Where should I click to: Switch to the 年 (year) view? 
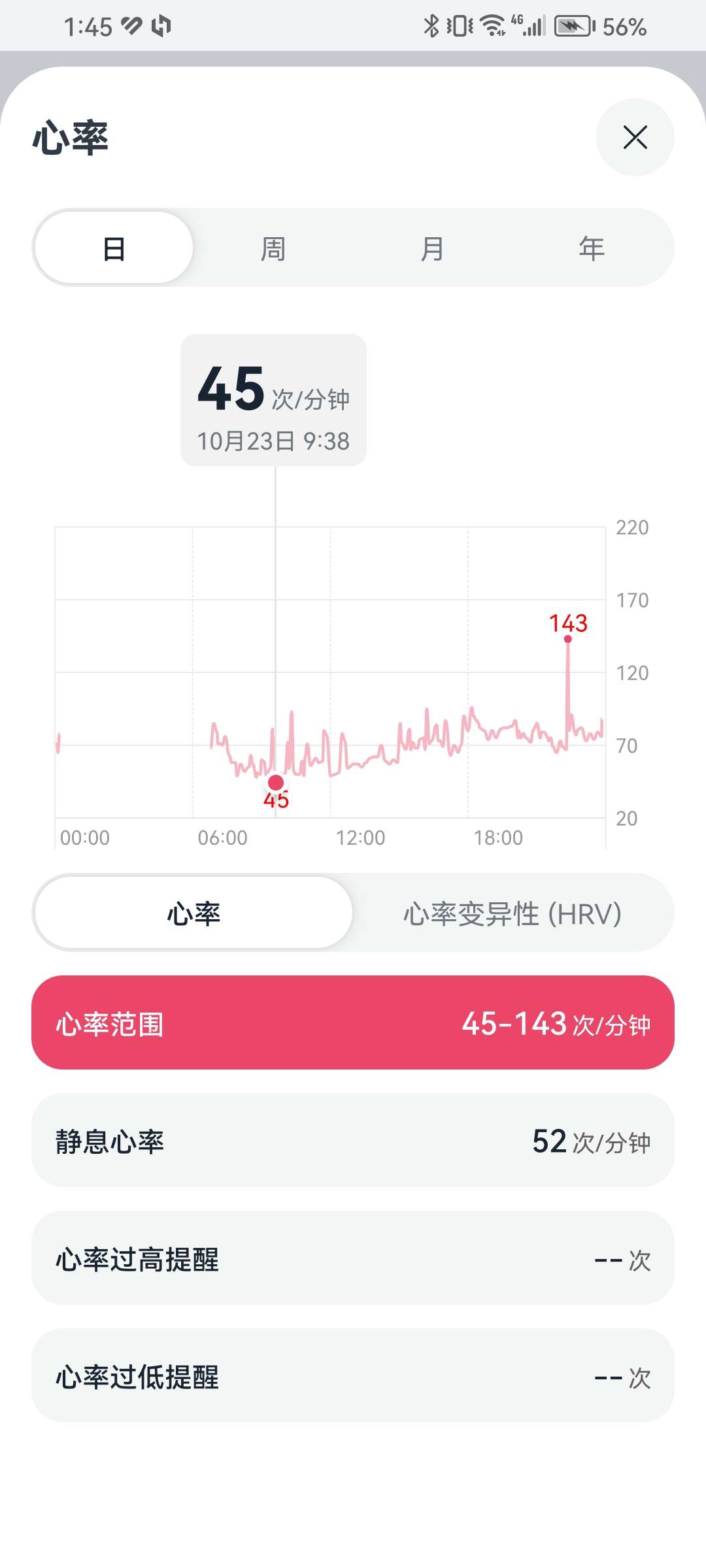[x=592, y=249]
